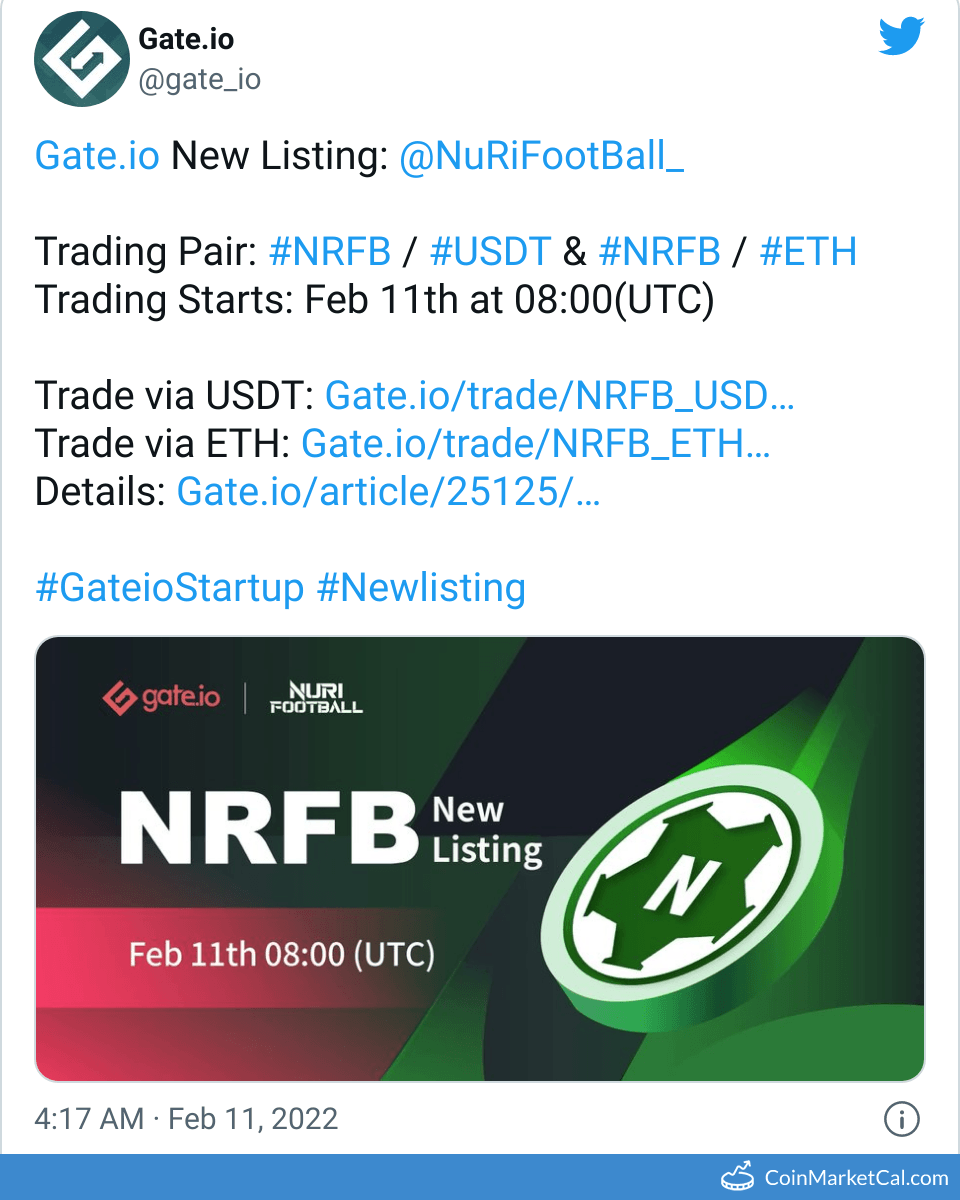Open the @NuRiFootBall_ mention
Screen dimensions: 960x1200
(x=541, y=156)
